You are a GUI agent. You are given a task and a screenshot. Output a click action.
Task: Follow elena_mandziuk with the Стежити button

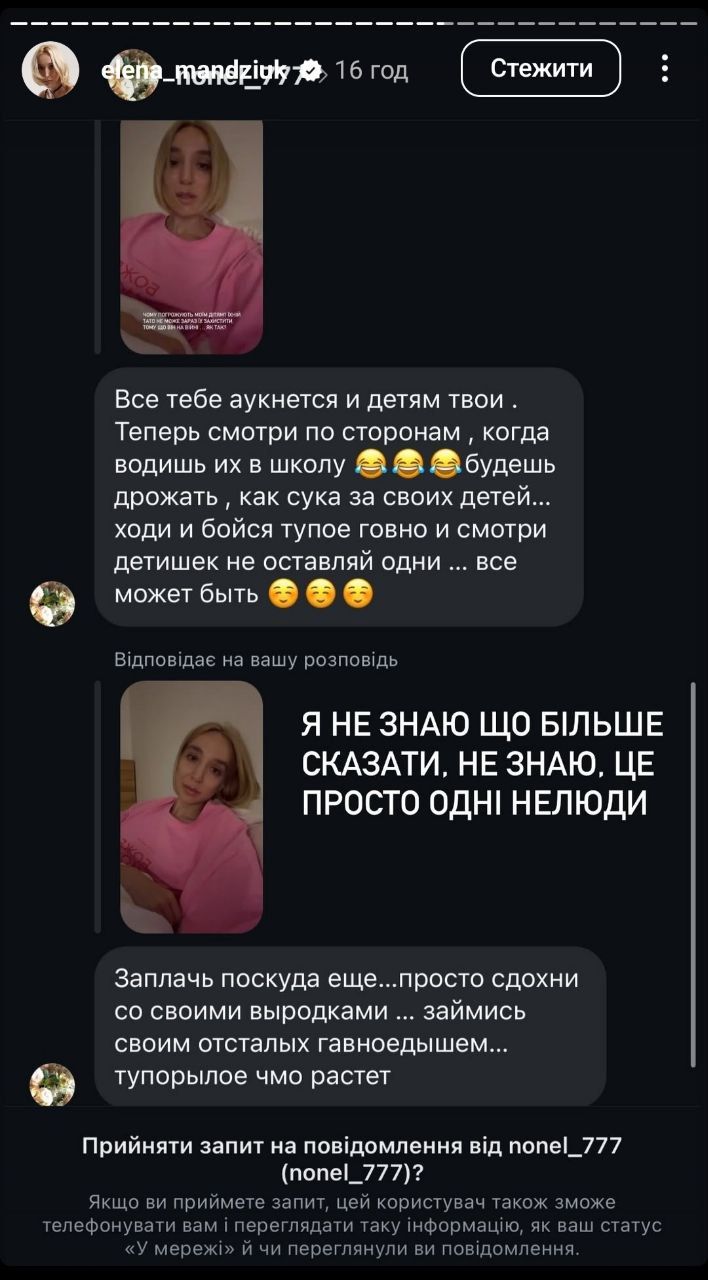coord(540,68)
